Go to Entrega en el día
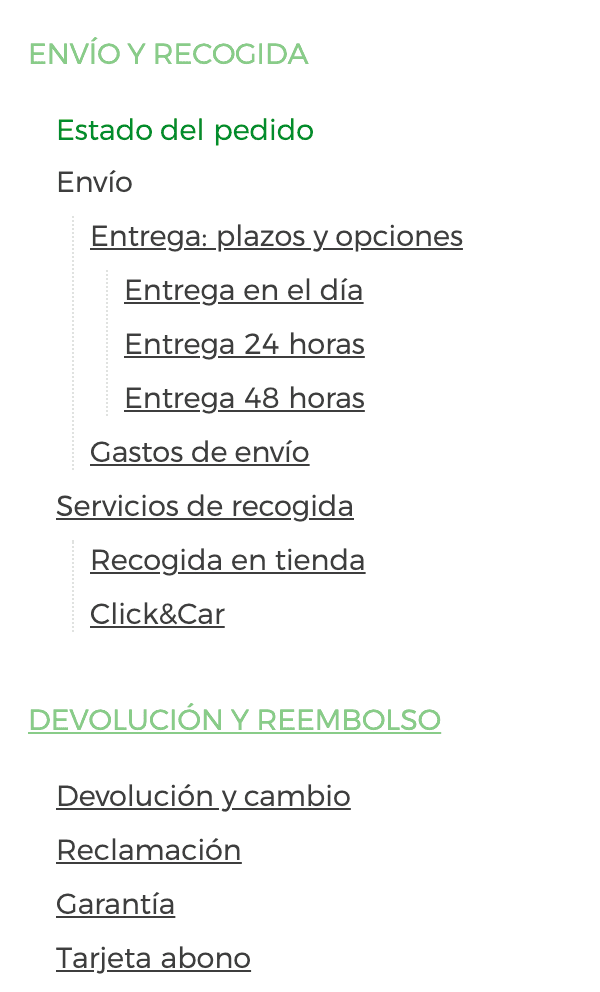Image resolution: width=600 pixels, height=992 pixels. coord(243,290)
